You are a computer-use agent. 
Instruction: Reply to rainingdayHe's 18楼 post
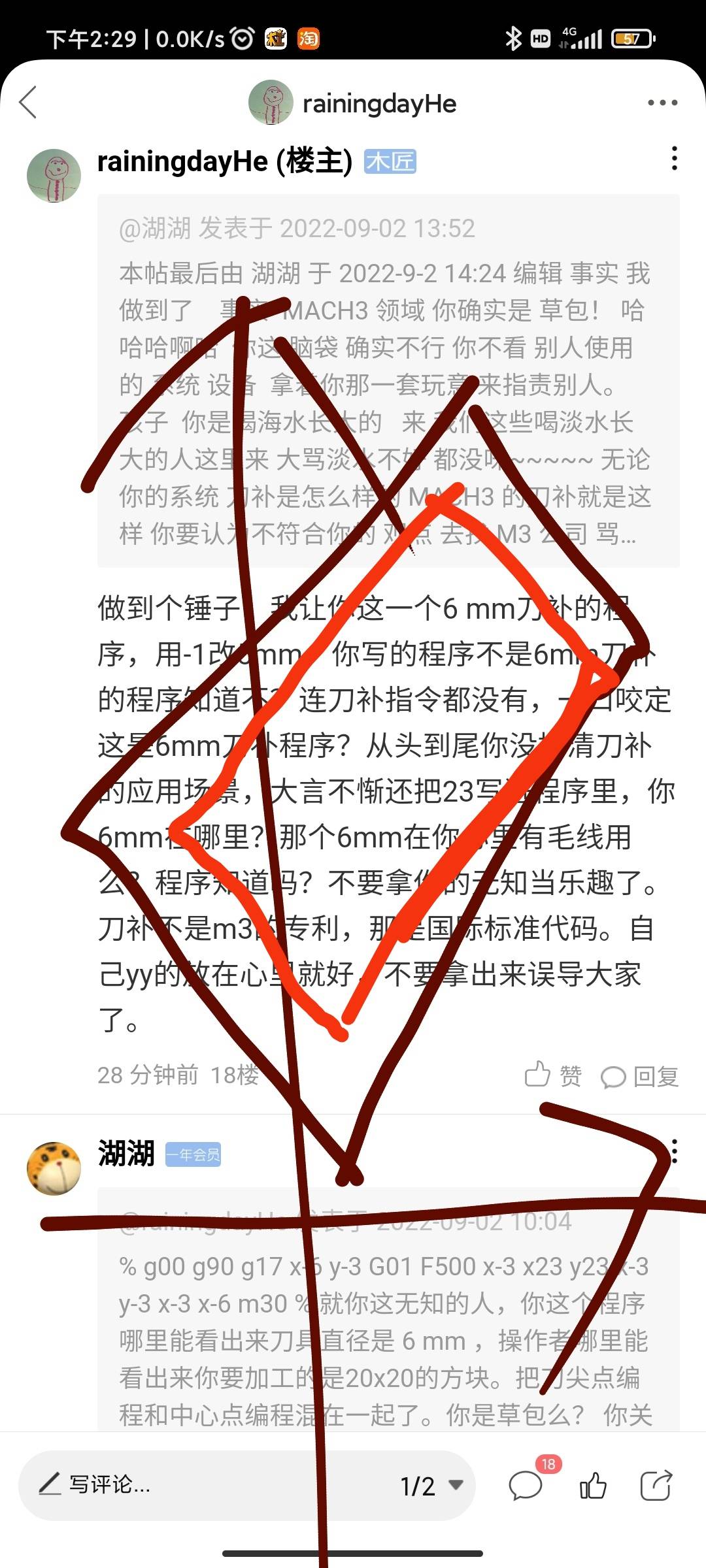tap(640, 1076)
